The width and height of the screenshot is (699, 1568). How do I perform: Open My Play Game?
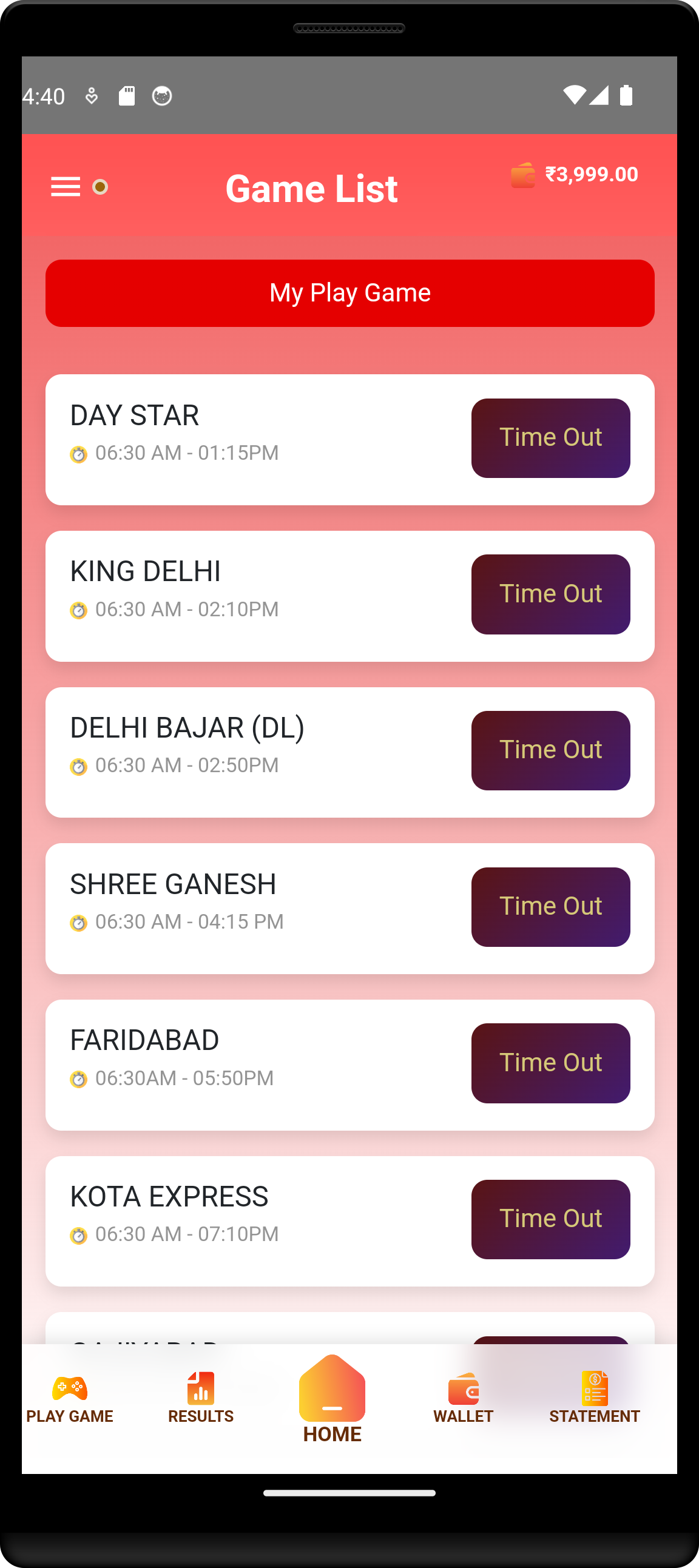click(349, 294)
